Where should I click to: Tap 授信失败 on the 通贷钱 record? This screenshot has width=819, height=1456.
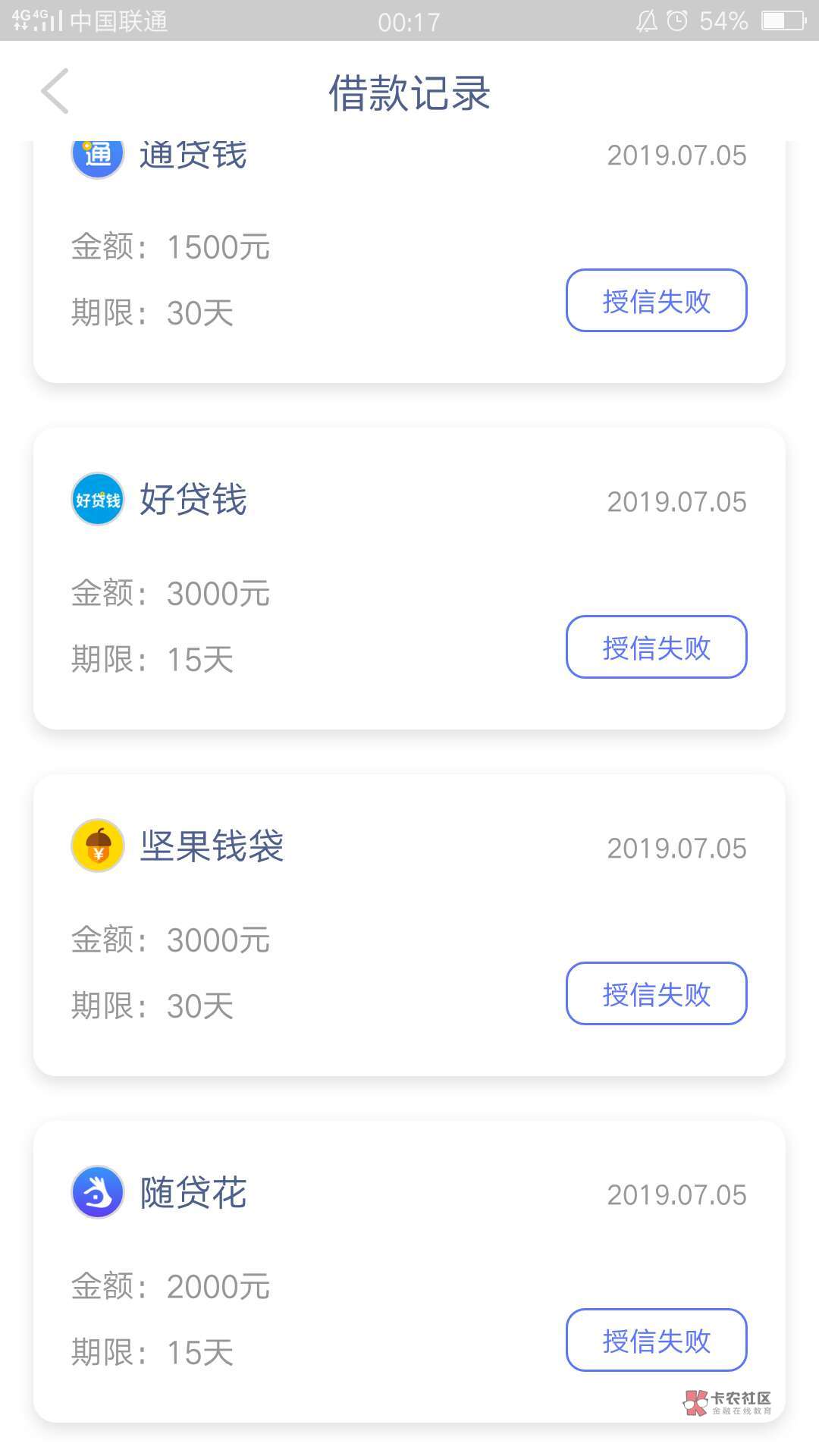(656, 300)
